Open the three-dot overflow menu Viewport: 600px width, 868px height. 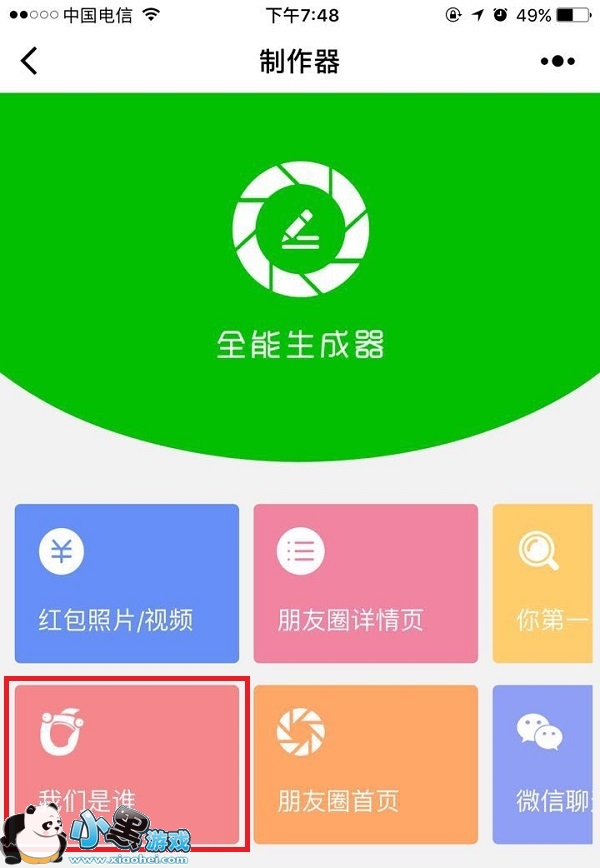click(557, 61)
